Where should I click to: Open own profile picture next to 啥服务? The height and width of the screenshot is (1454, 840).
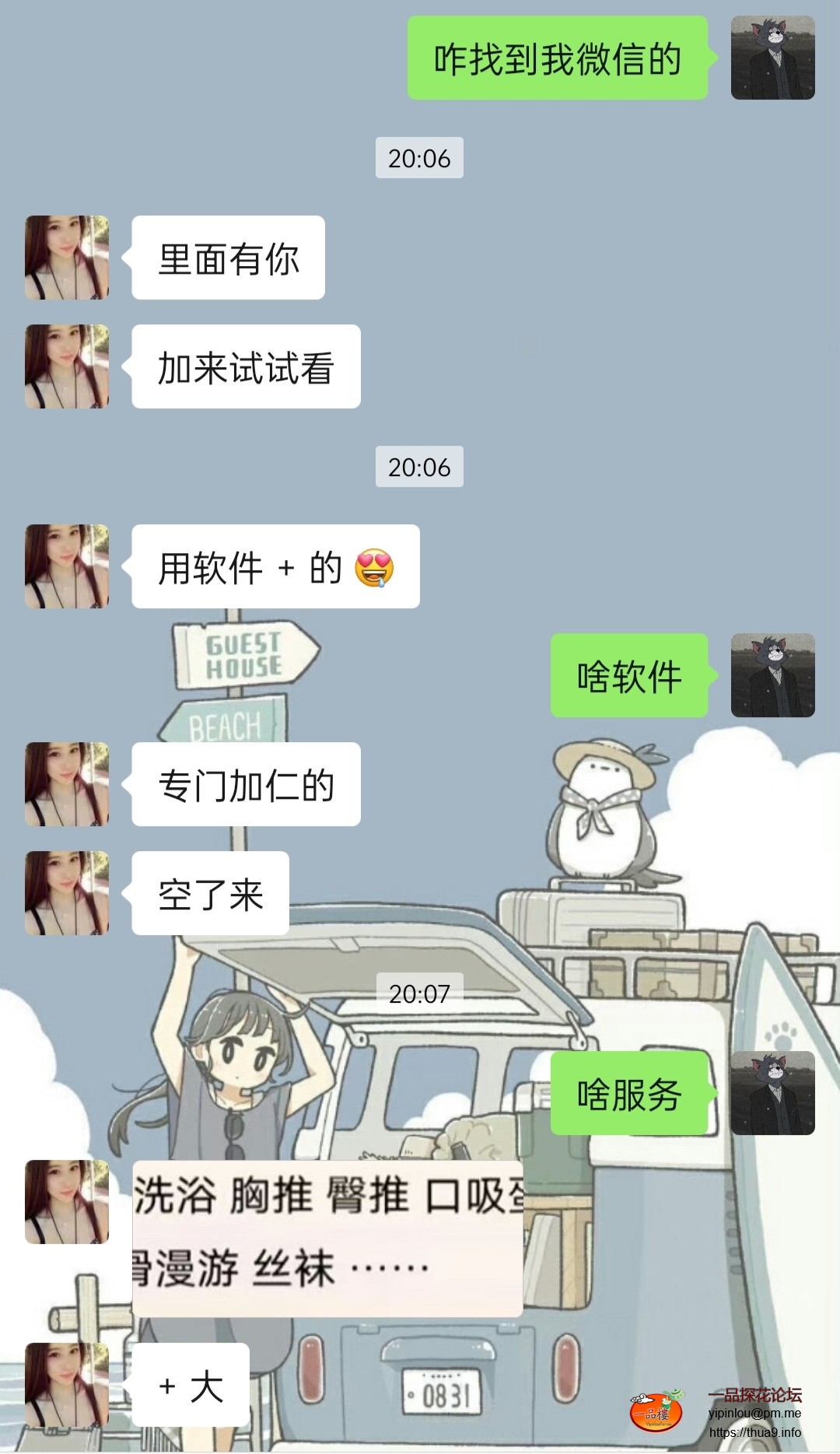(x=772, y=1093)
